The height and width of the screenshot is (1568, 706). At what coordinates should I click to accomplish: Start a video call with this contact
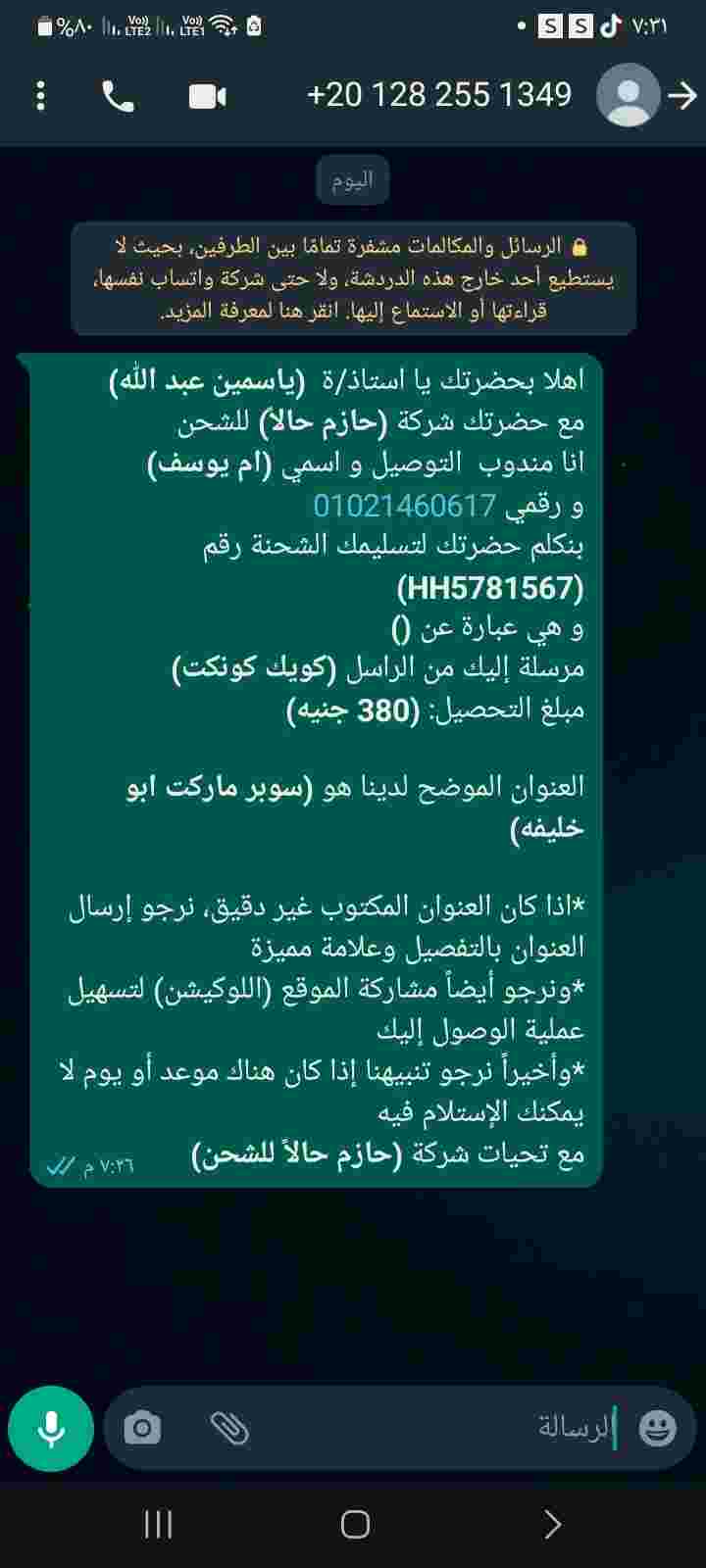tap(207, 96)
